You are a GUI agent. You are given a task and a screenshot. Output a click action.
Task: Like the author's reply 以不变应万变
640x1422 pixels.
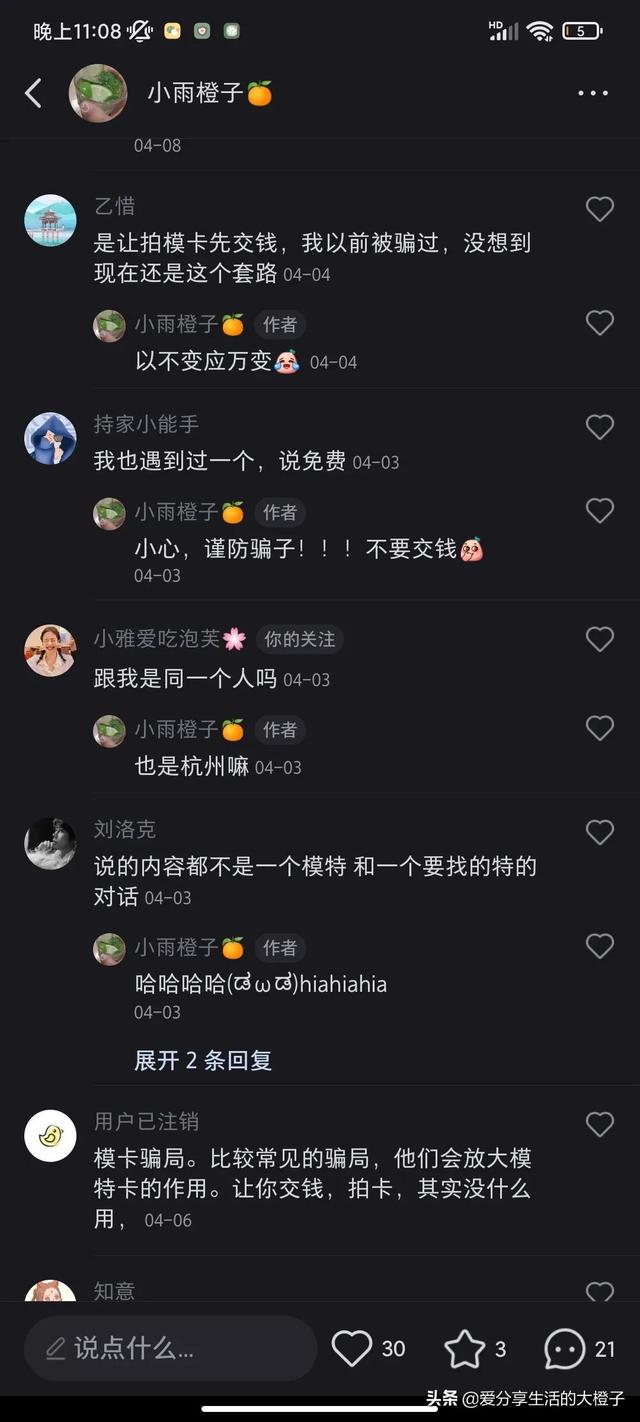[x=599, y=323]
